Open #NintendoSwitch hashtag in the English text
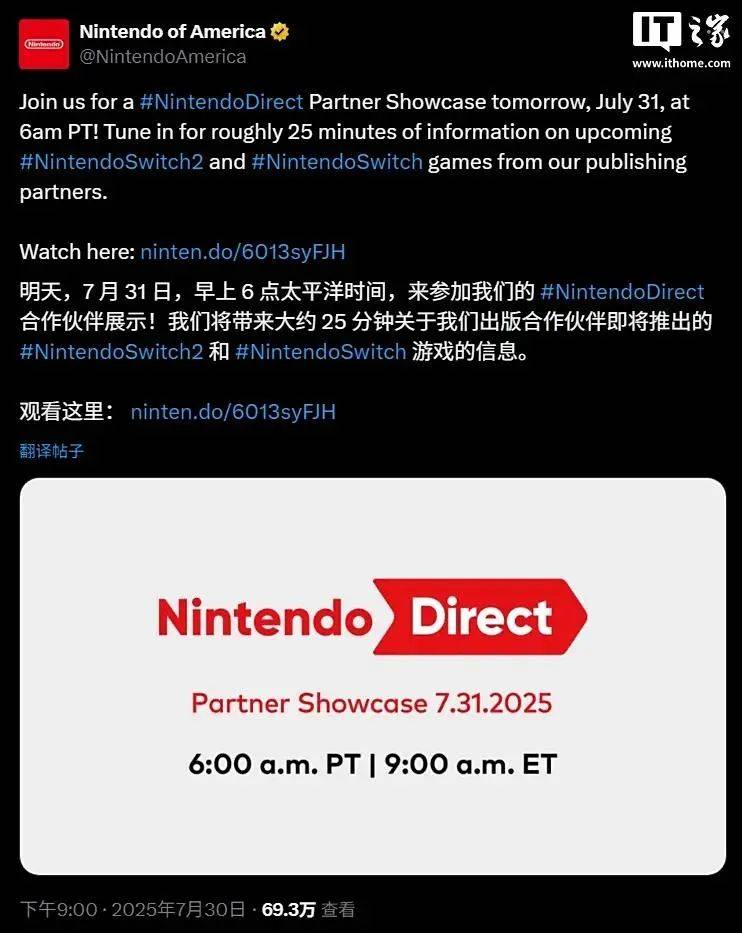The height and width of the screenshot is (933, 742). pyautogui.click(x=336, y=162)
